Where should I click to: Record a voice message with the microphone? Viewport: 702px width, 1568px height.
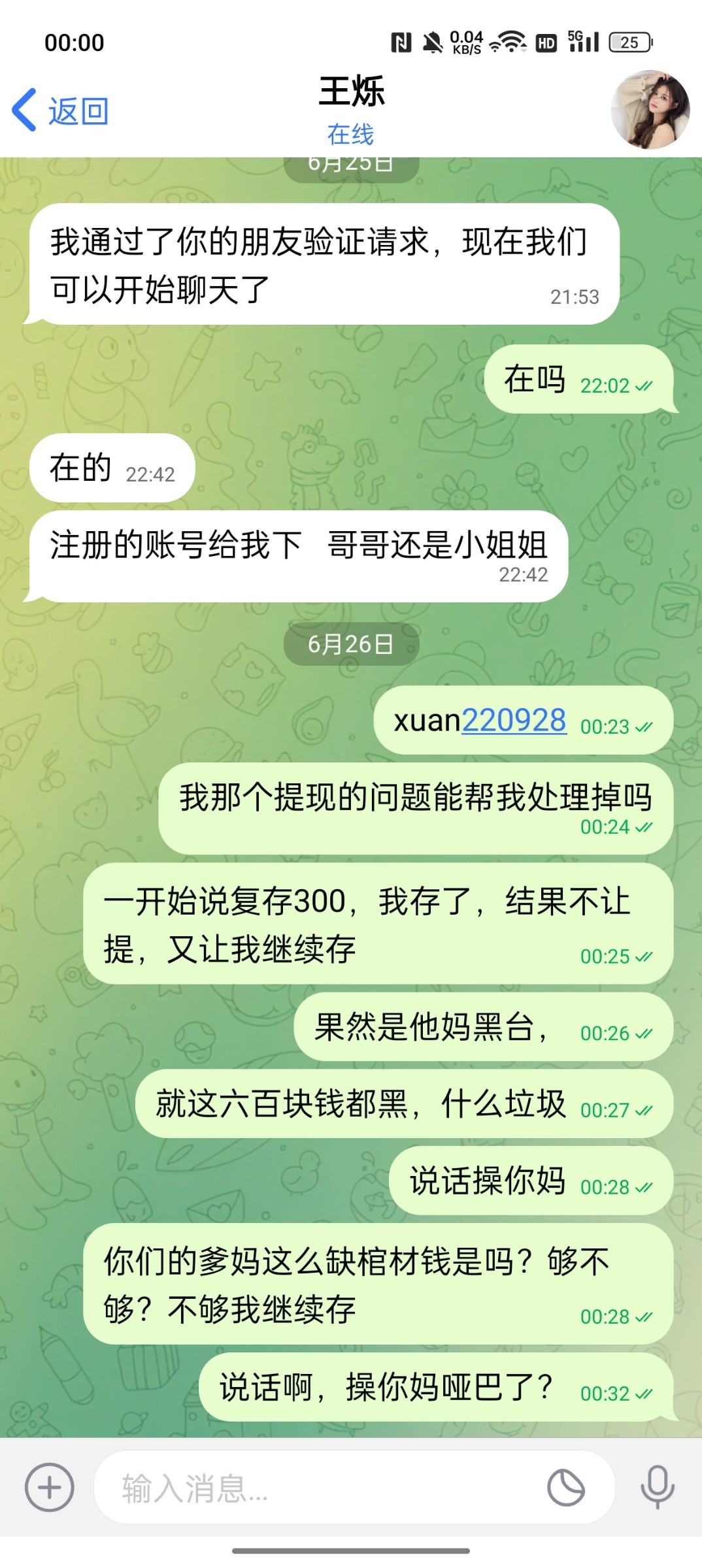tap(657, 1488)
